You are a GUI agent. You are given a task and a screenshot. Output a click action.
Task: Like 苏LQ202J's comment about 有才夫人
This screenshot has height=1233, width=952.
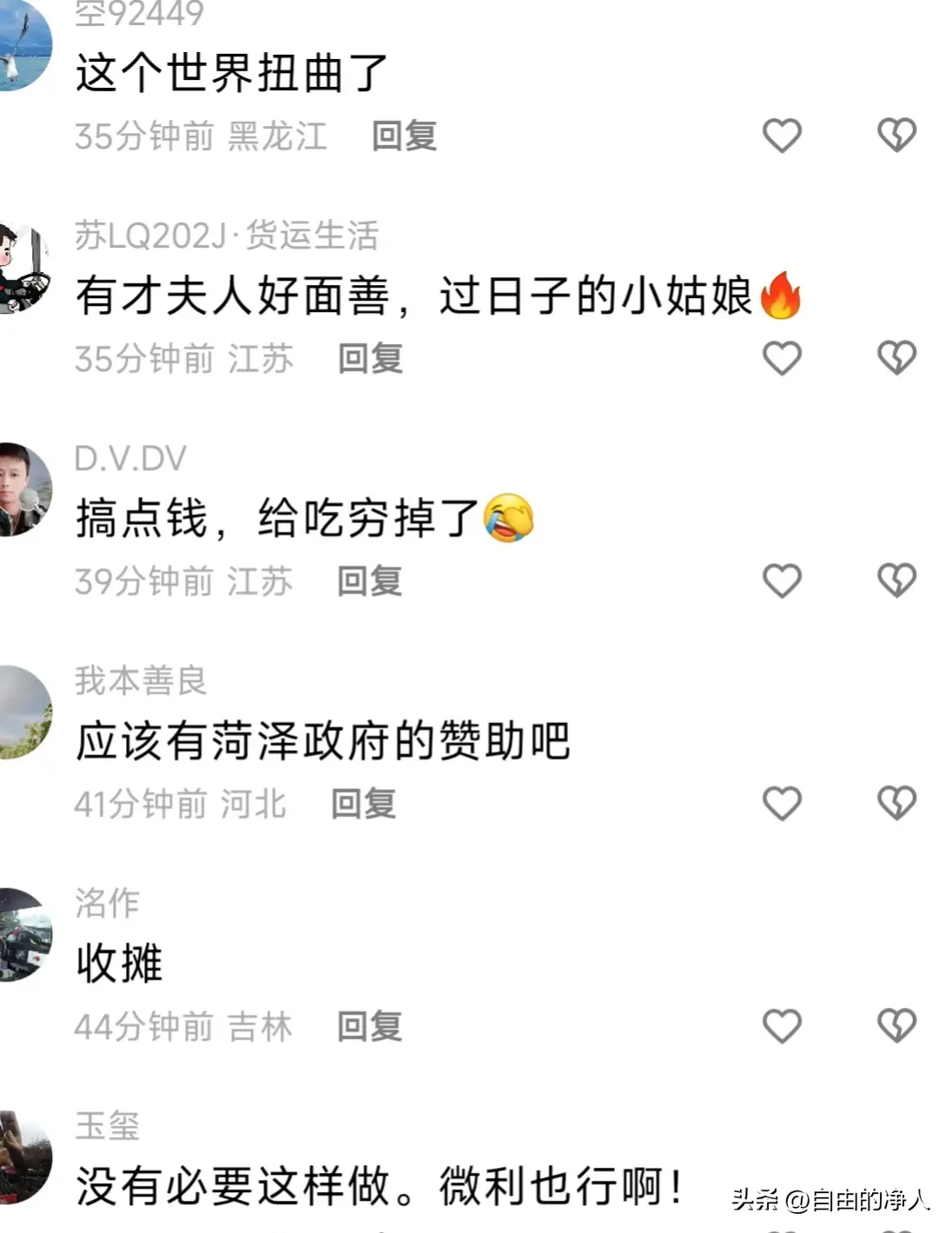(782, 358)
